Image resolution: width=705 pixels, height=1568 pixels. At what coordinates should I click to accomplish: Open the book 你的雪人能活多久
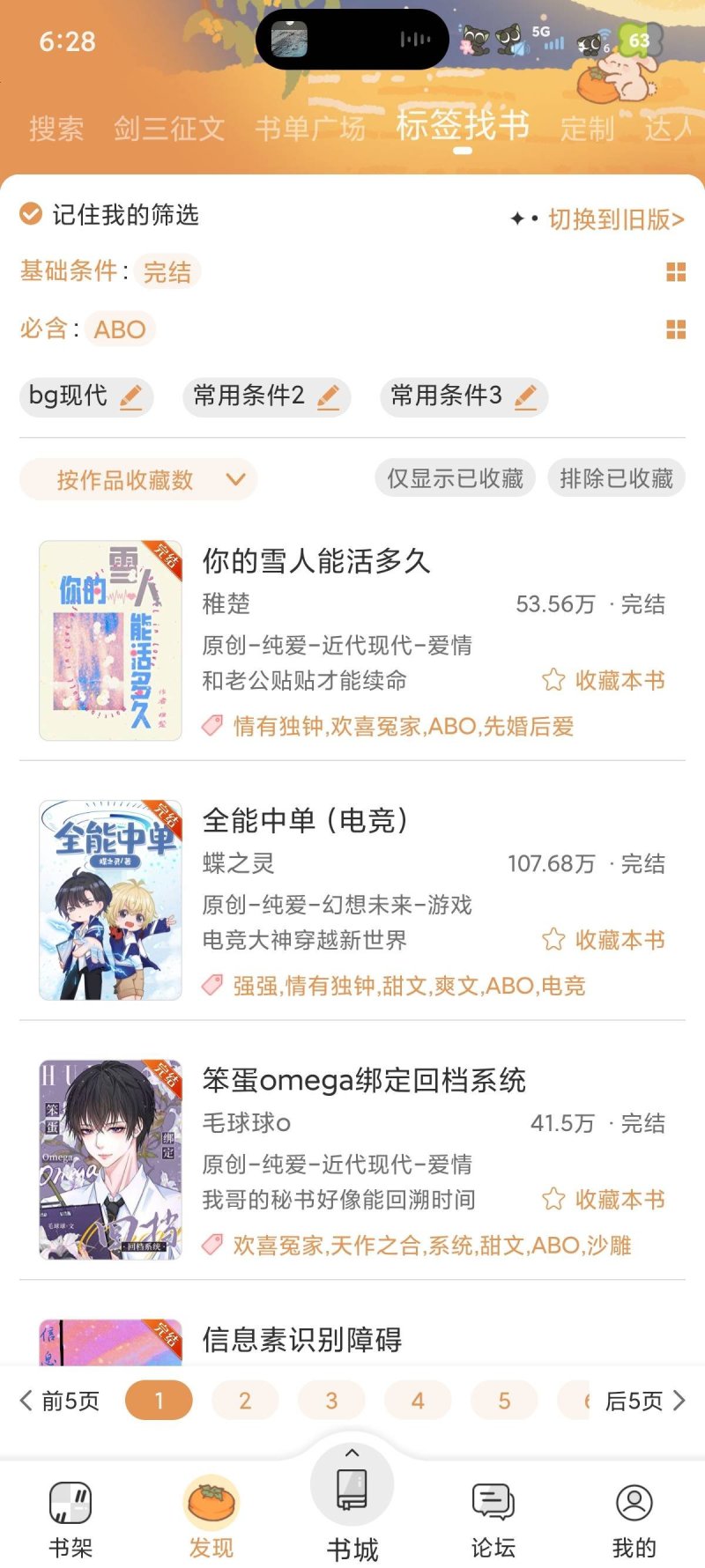[315, 560]
